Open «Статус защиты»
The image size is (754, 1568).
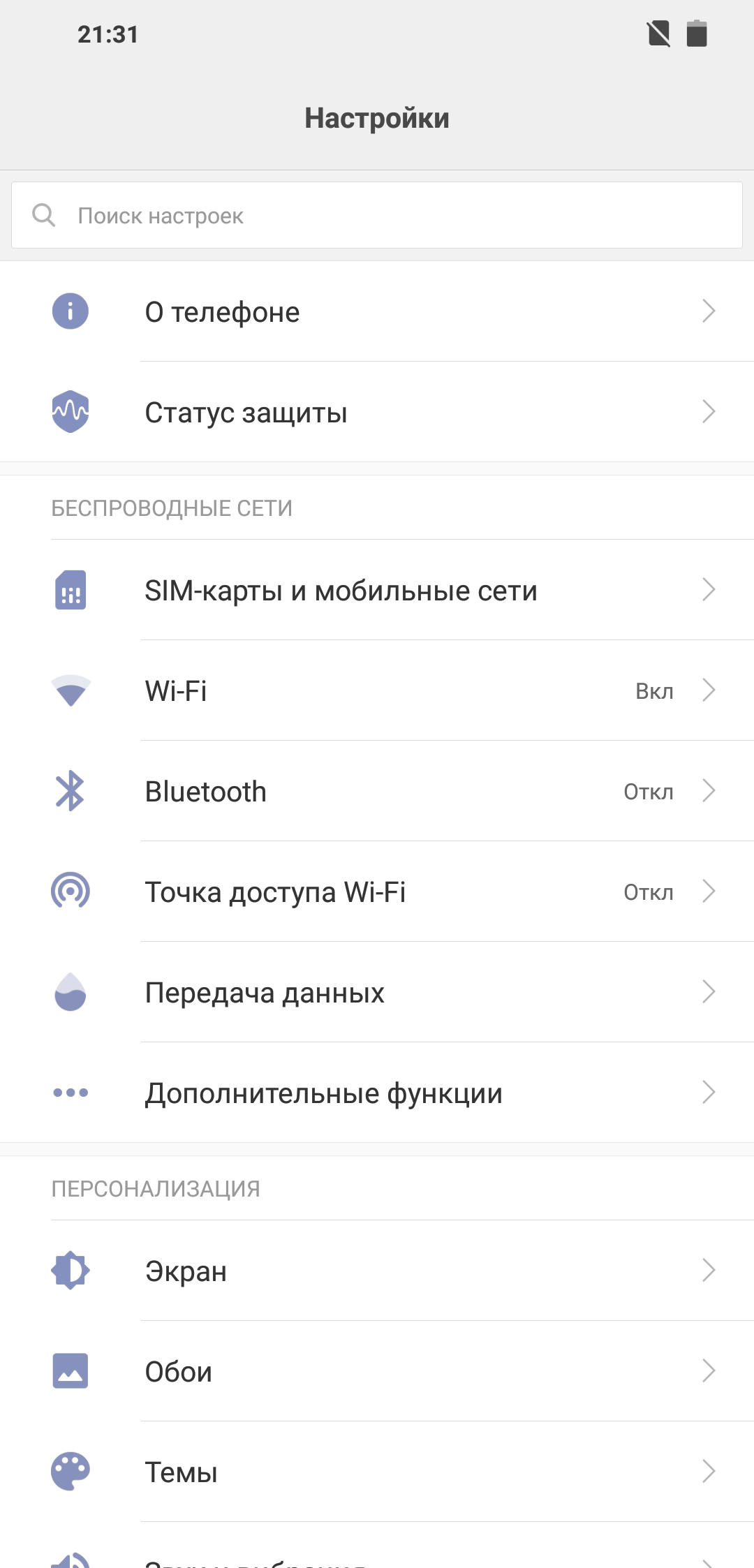click(x=377, y=412)
